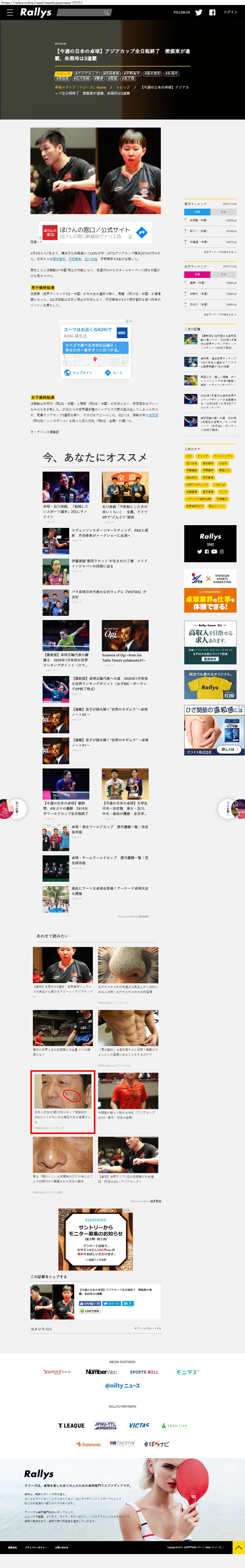This screenshot has height=1568, width=245.
Task: Switch women's ranking to 日本 tab
Action: click(x=223, y=274)
